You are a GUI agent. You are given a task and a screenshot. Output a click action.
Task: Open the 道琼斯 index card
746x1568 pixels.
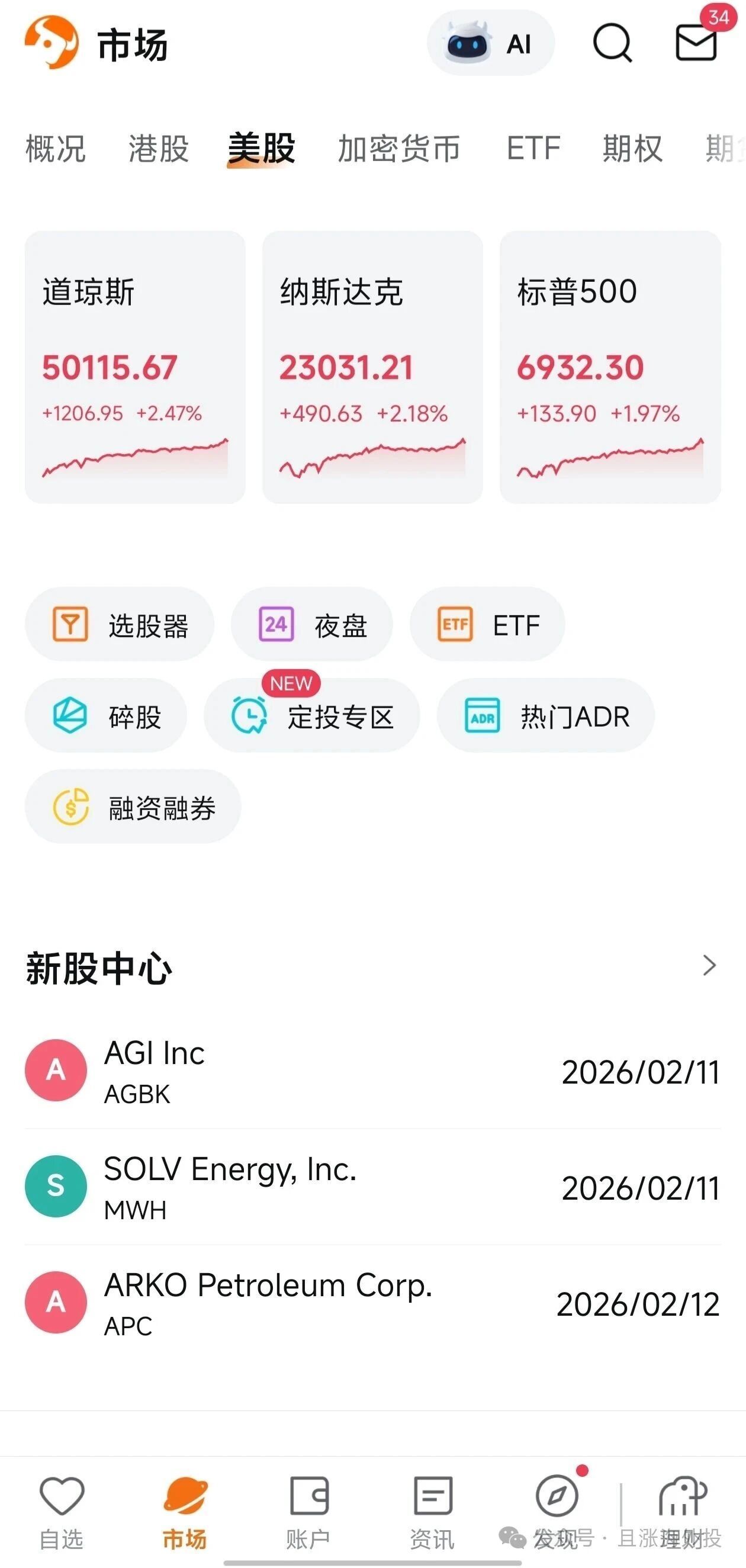coord(135,367)
